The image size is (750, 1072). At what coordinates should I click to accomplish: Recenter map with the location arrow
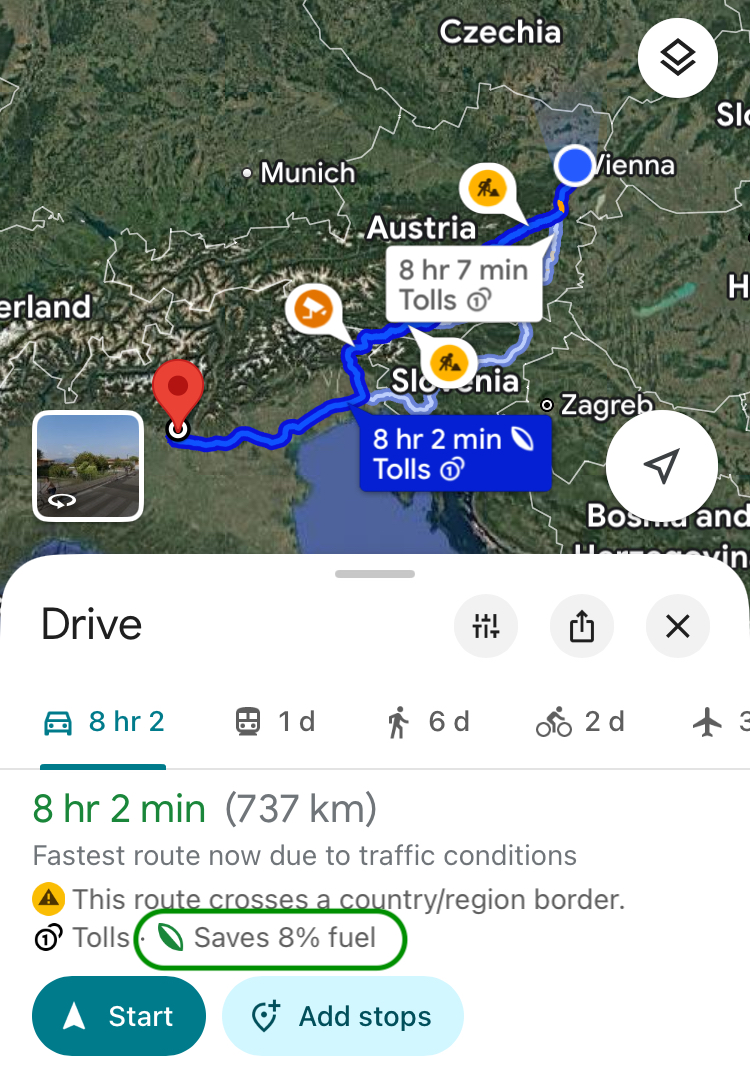[661, 465]
